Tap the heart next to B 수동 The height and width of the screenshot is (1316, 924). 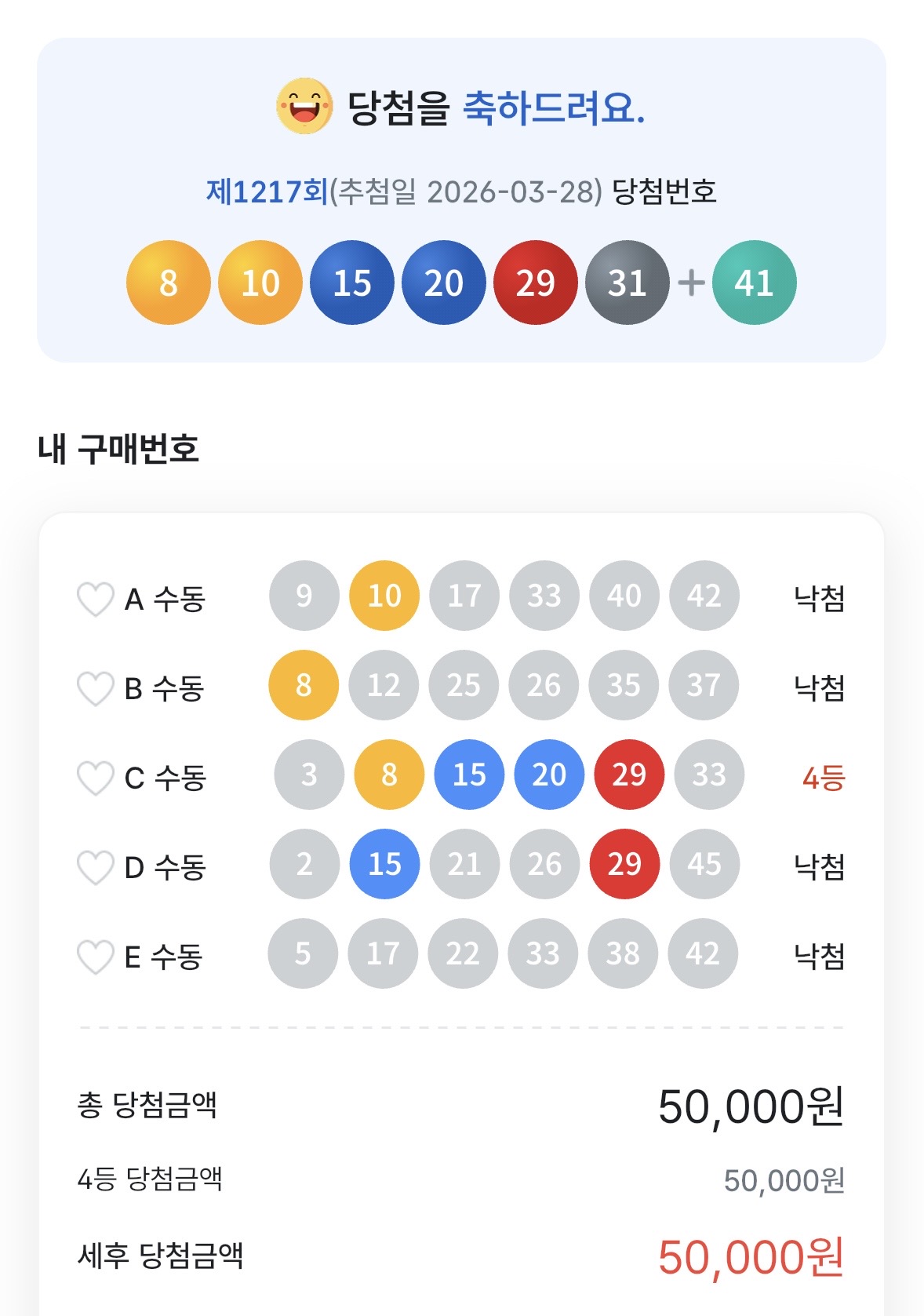tap(95, 689)
